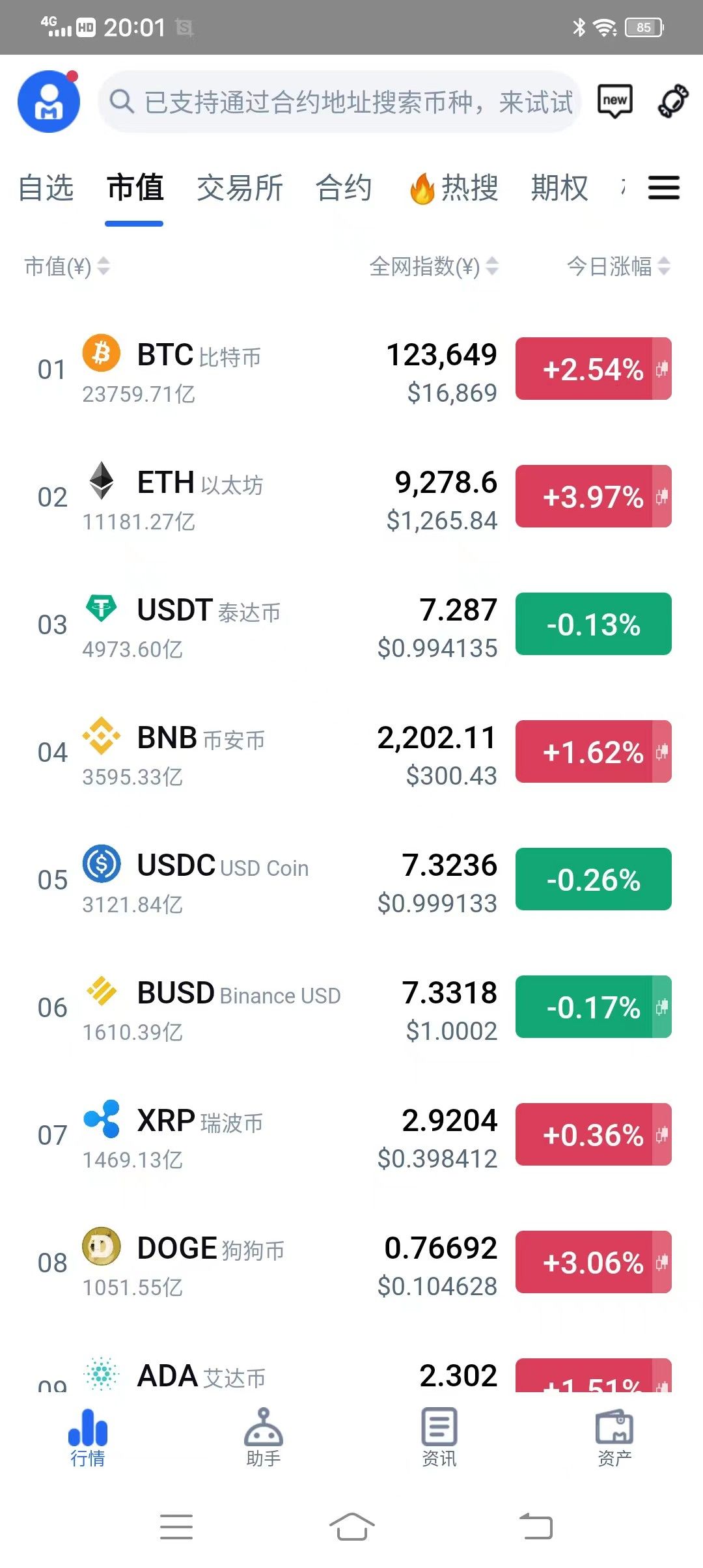
Task: Sort by 全网指数(¥) column
Action: (x=434, y=266)
